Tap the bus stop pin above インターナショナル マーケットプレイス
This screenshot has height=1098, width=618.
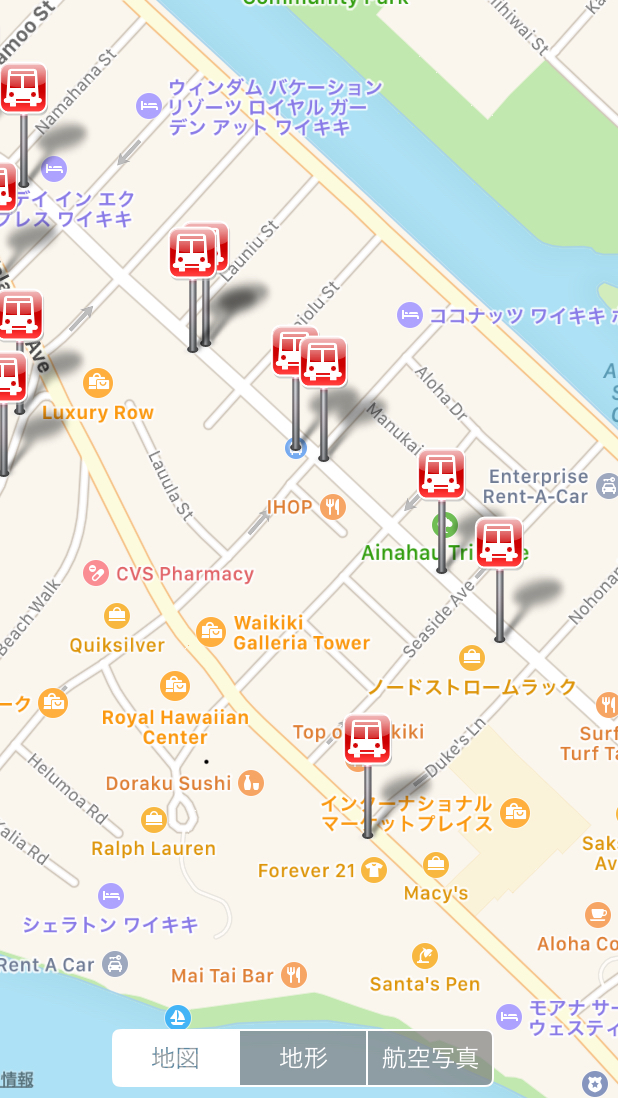(368, 740)
